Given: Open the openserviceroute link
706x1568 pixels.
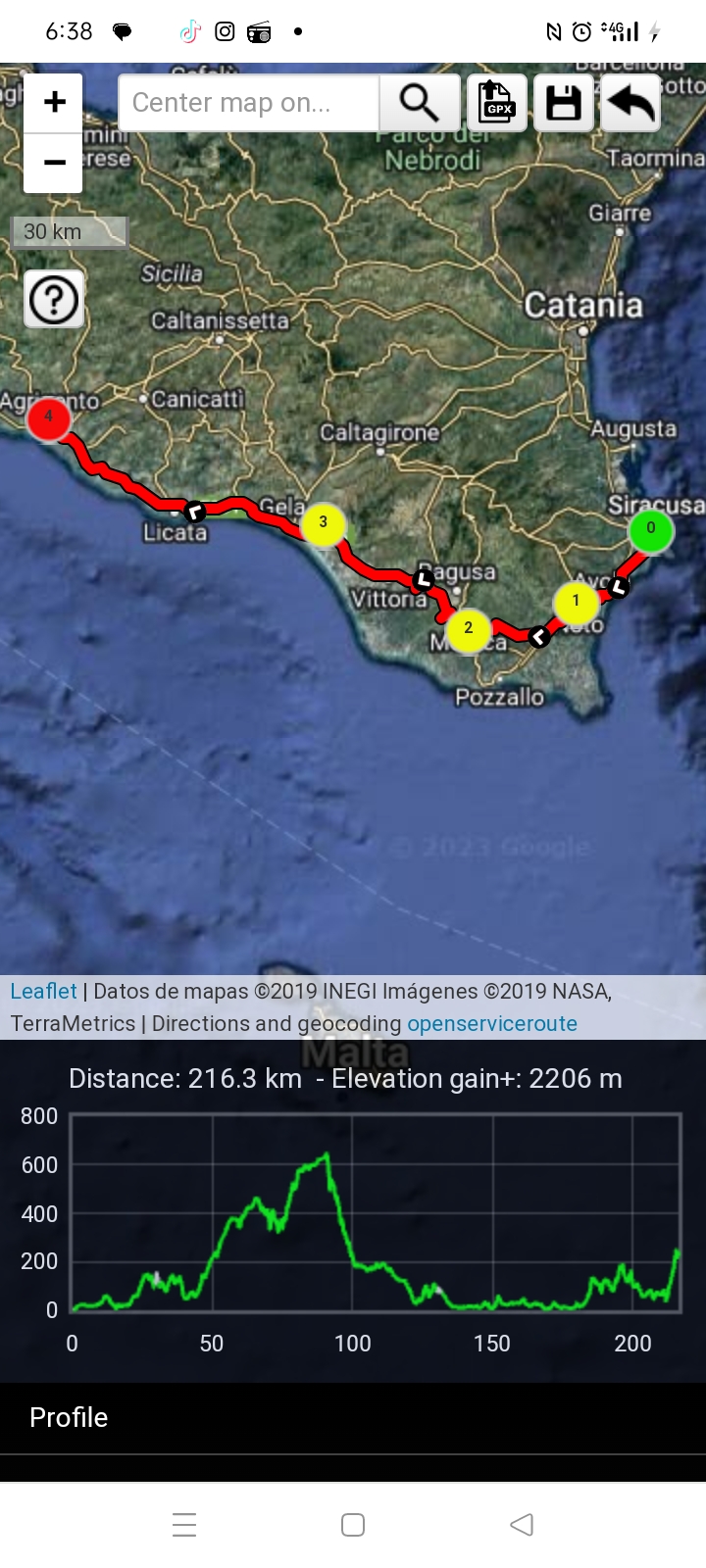Looking at the screenshot, I should point(492,1023).
